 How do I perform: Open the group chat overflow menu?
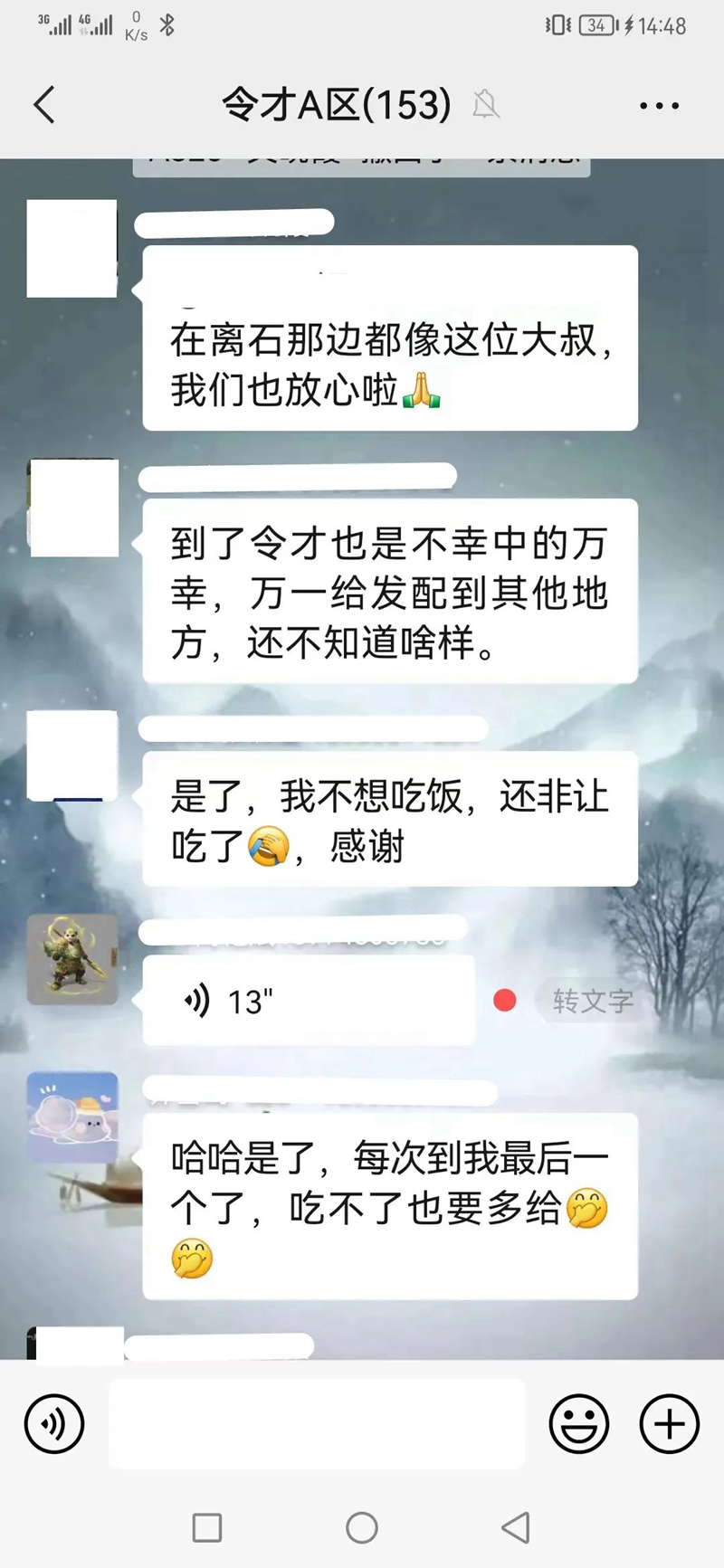pos(659,106)
